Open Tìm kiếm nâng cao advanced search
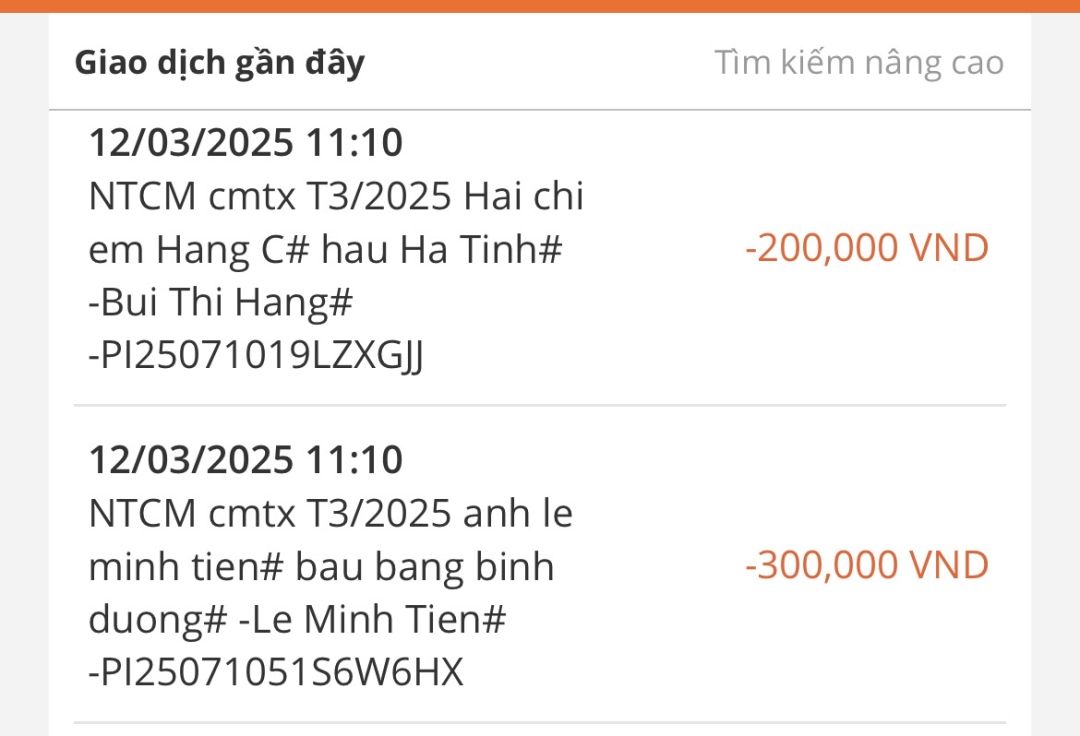Viewport: 1080px width, 736px height. pos(858,63)
